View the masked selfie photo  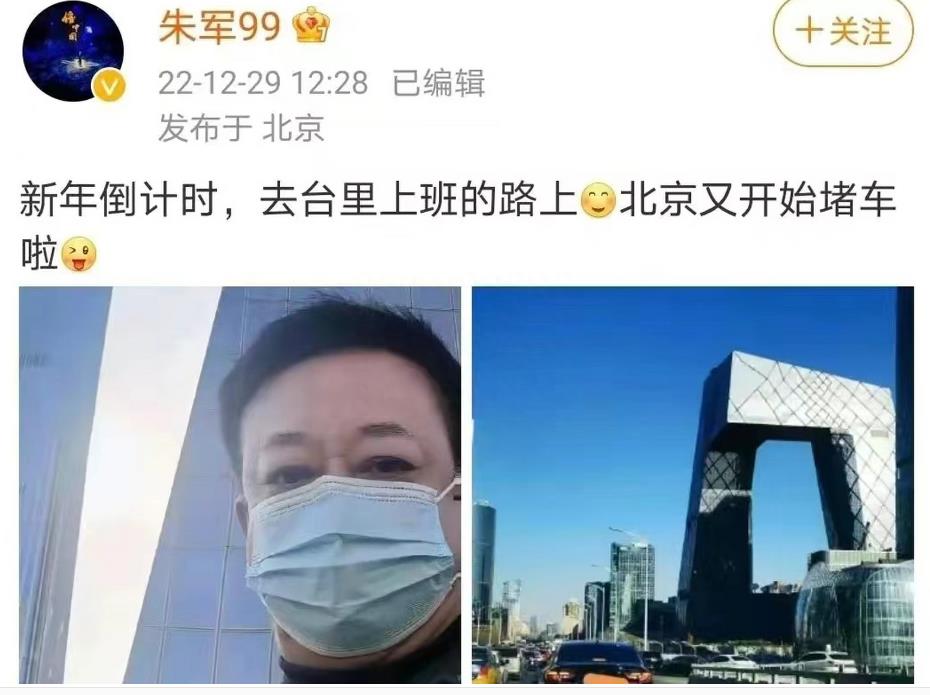(x=240, y=485)
